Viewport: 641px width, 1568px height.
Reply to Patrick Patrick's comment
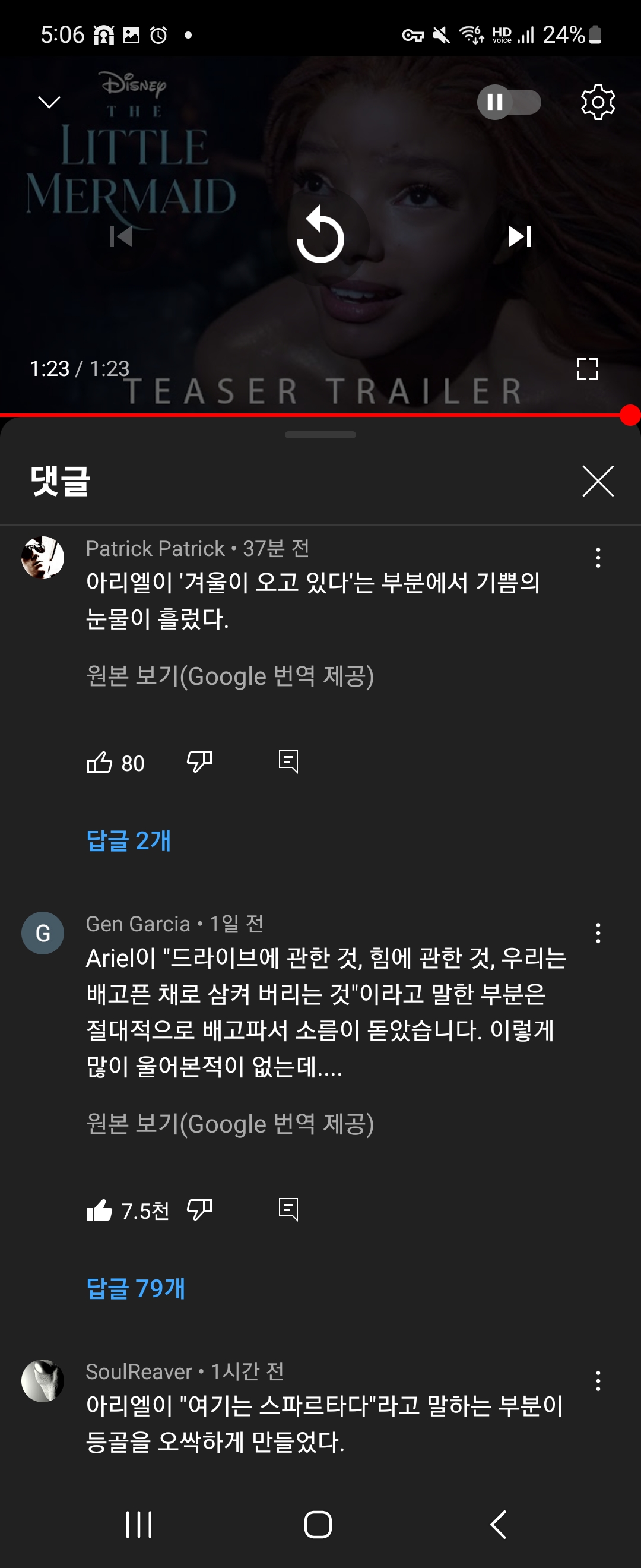pos(288,762)
